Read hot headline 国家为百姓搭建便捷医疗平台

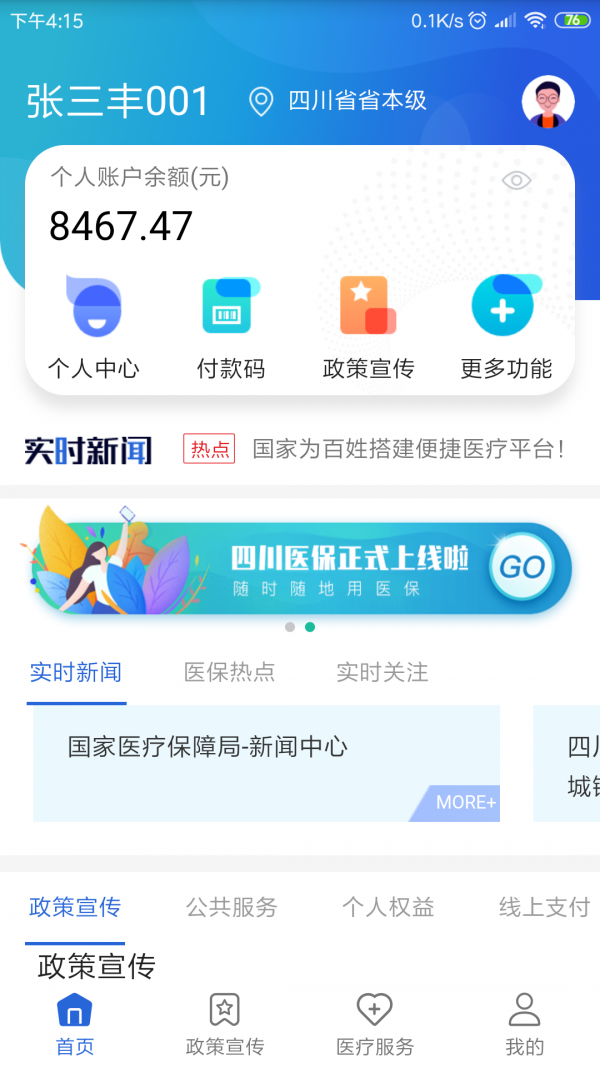408,449
